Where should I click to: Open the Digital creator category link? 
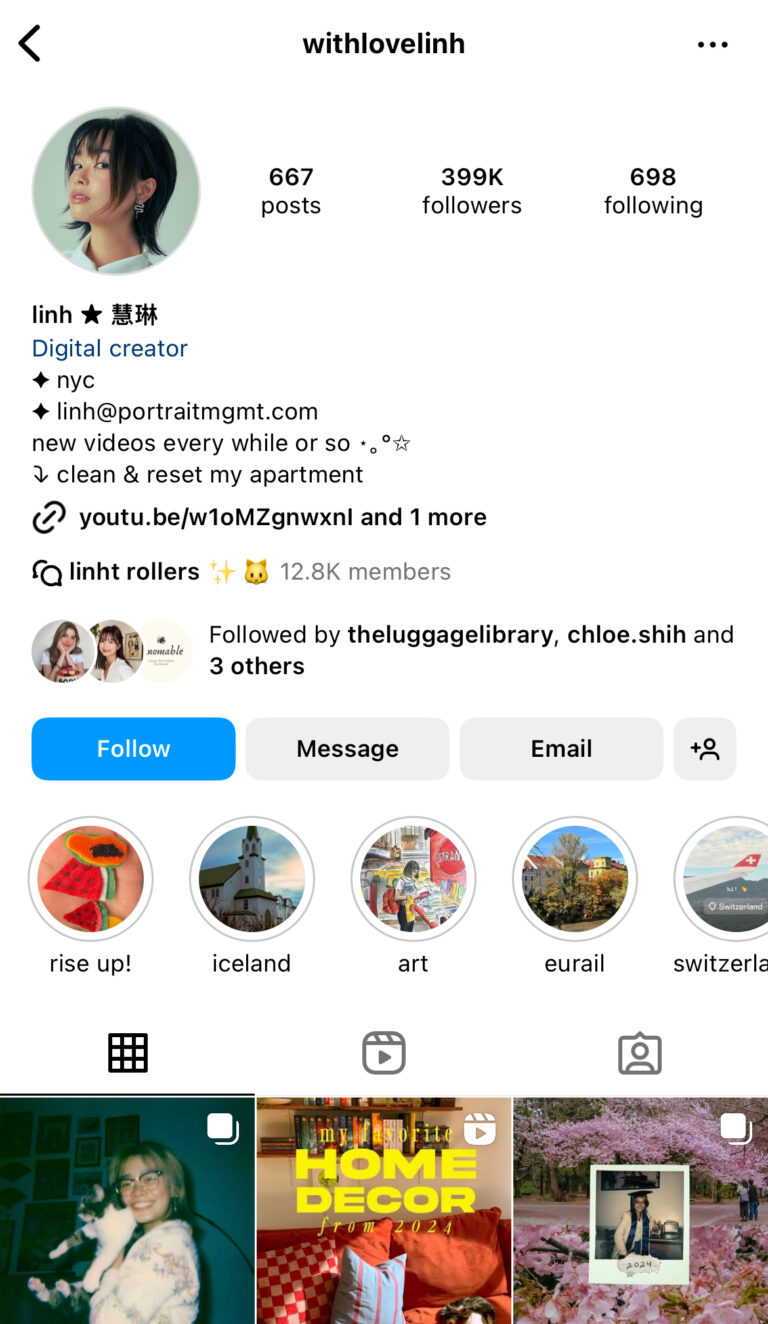[x=110, y=348]
